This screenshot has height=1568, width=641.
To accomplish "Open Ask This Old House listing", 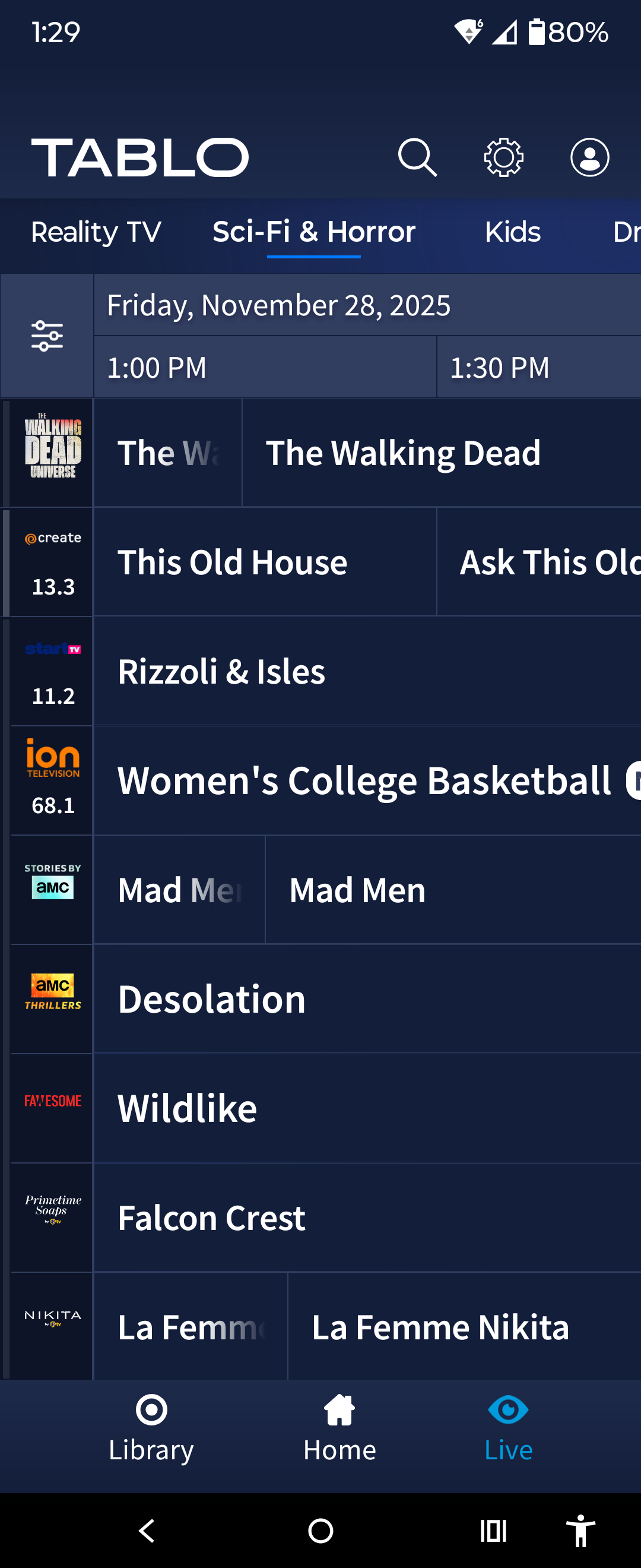I will coord(538,562).
